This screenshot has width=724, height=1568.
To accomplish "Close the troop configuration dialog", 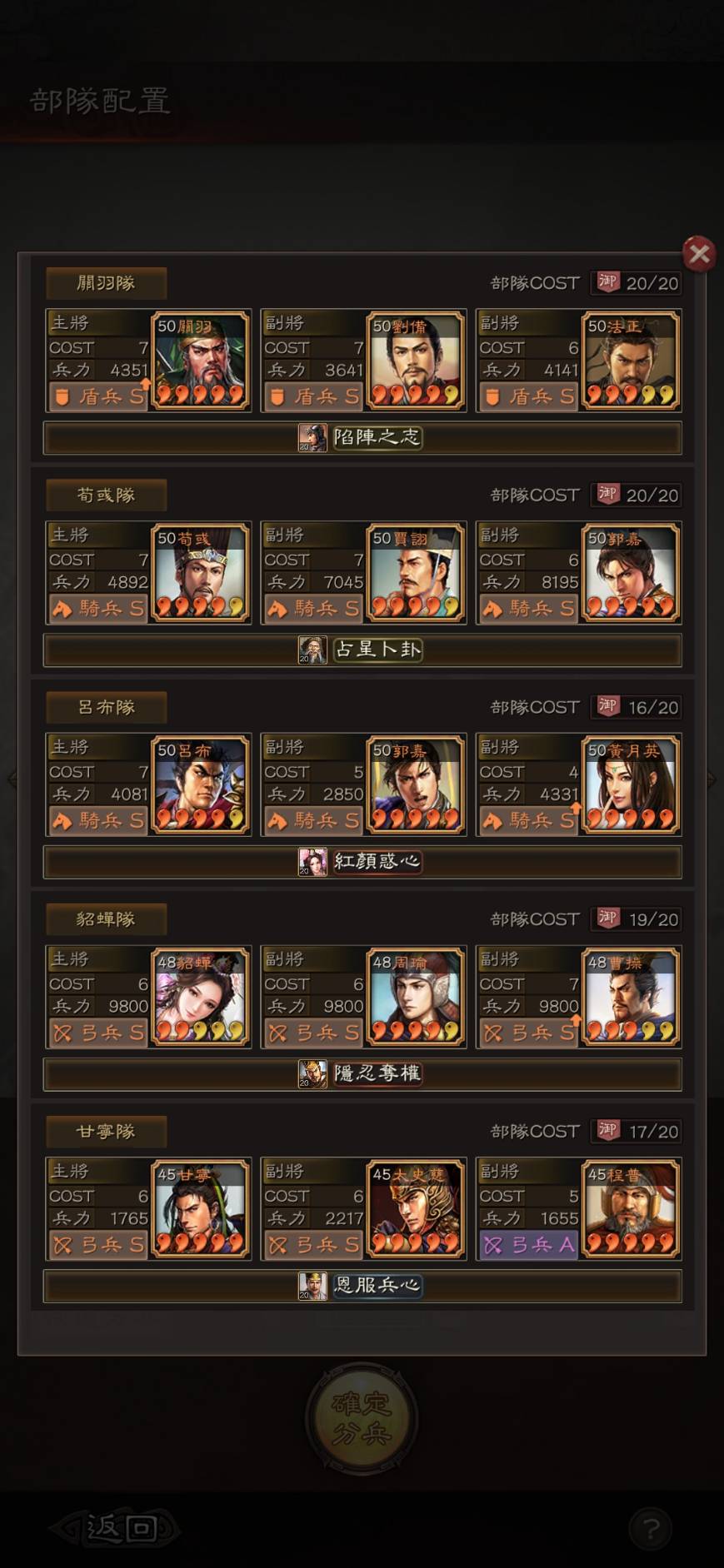I will point(698,253).
